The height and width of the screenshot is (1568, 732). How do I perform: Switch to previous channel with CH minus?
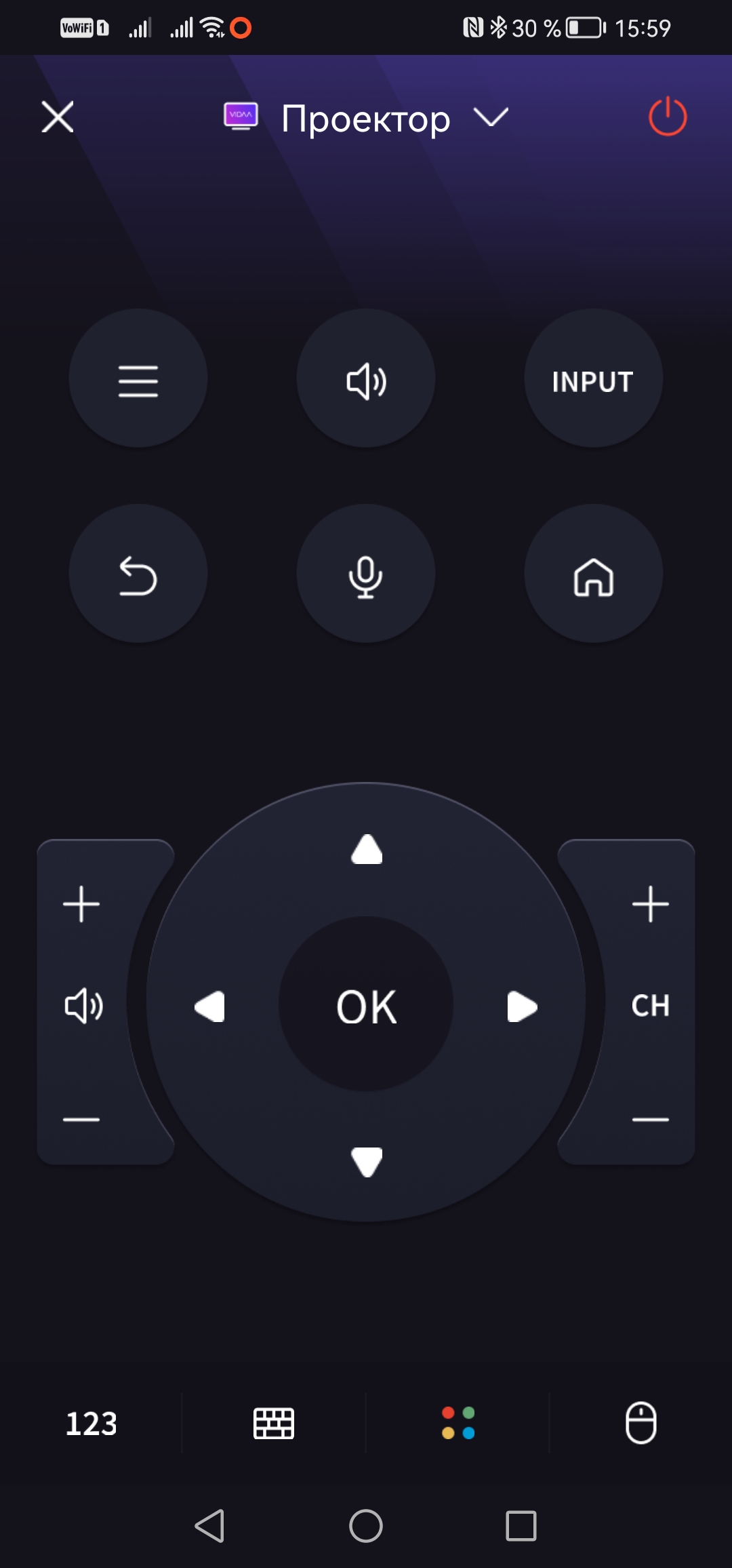tap(650, 1119)
